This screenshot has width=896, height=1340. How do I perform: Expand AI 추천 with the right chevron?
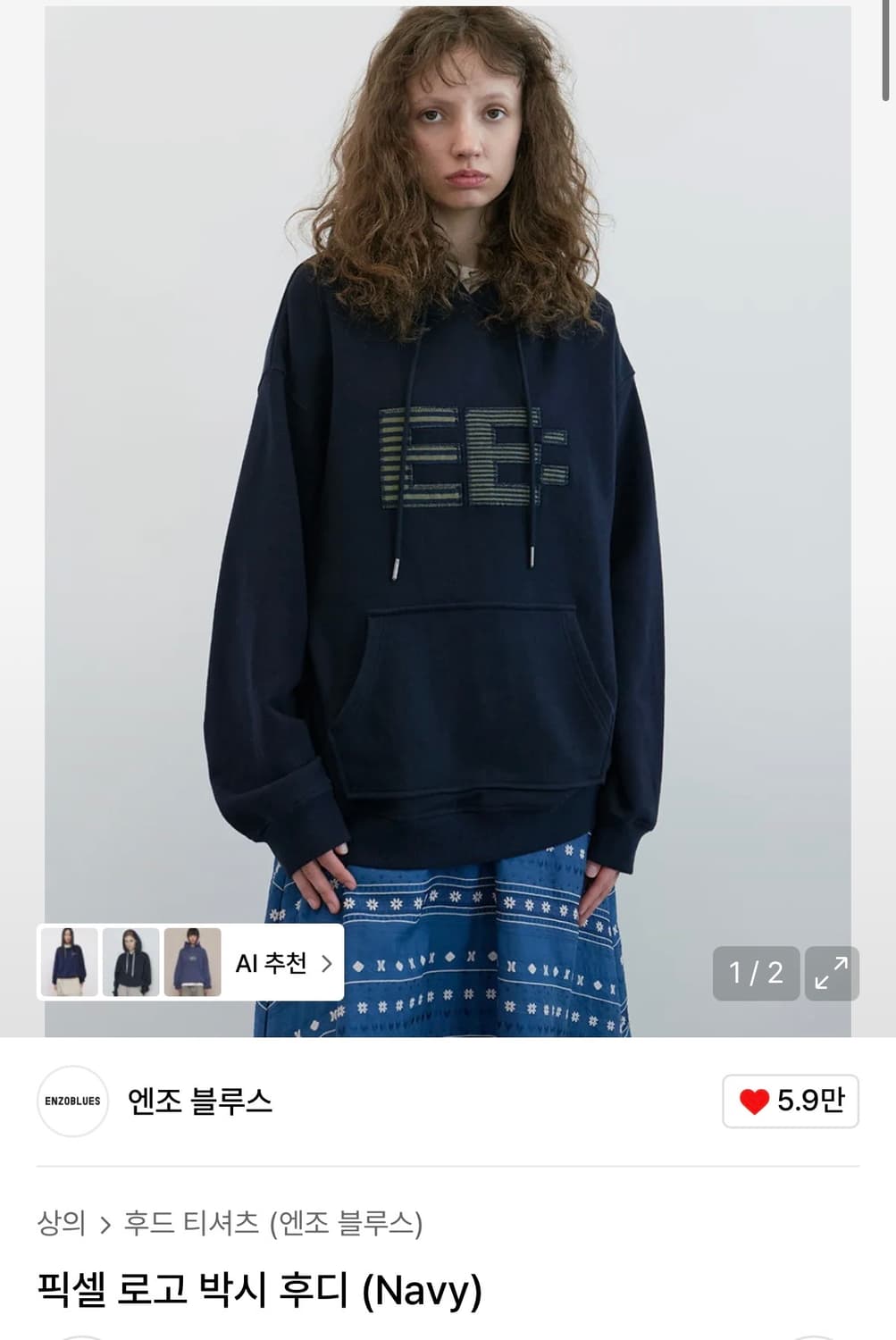(x=329, y=963)
